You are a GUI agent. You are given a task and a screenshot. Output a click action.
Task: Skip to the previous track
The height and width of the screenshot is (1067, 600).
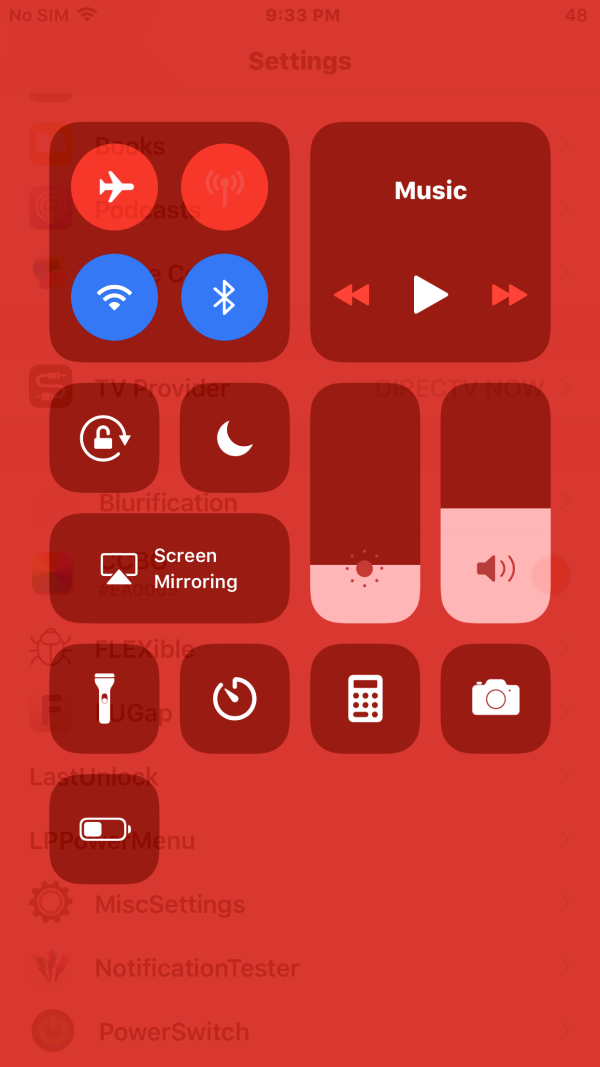click(351, 295)
